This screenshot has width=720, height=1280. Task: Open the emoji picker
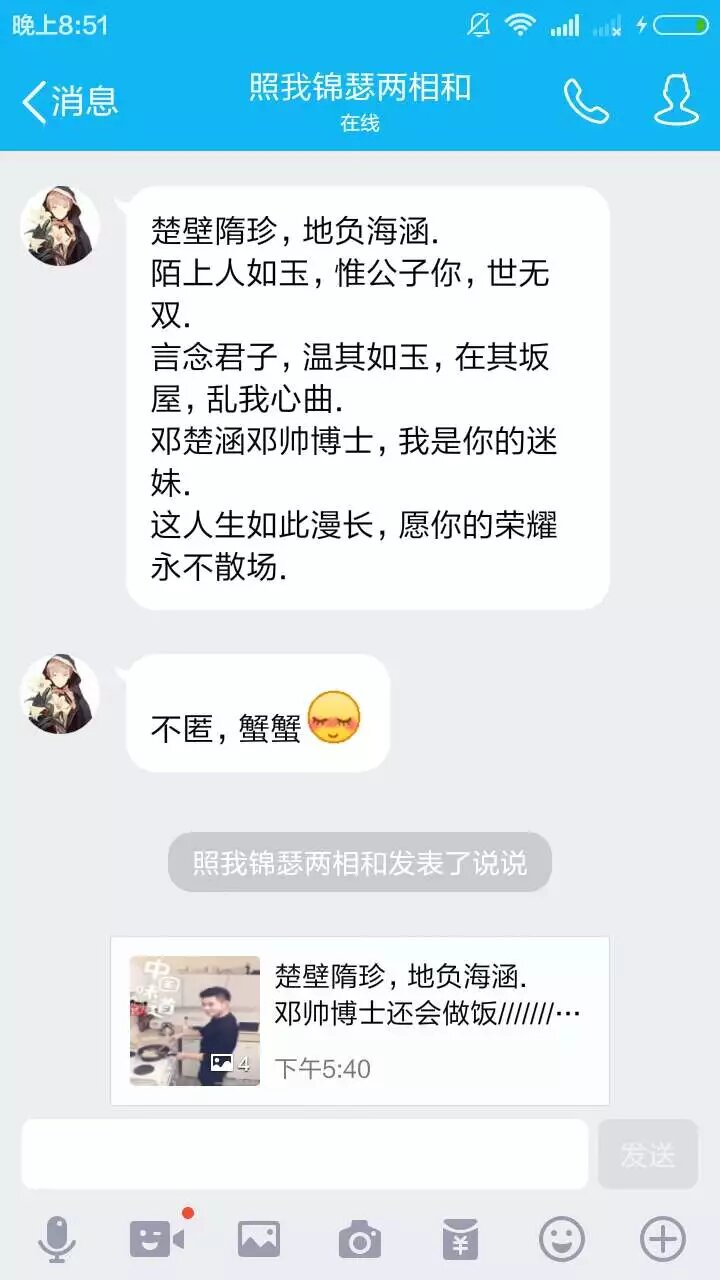coord(561,1240)
